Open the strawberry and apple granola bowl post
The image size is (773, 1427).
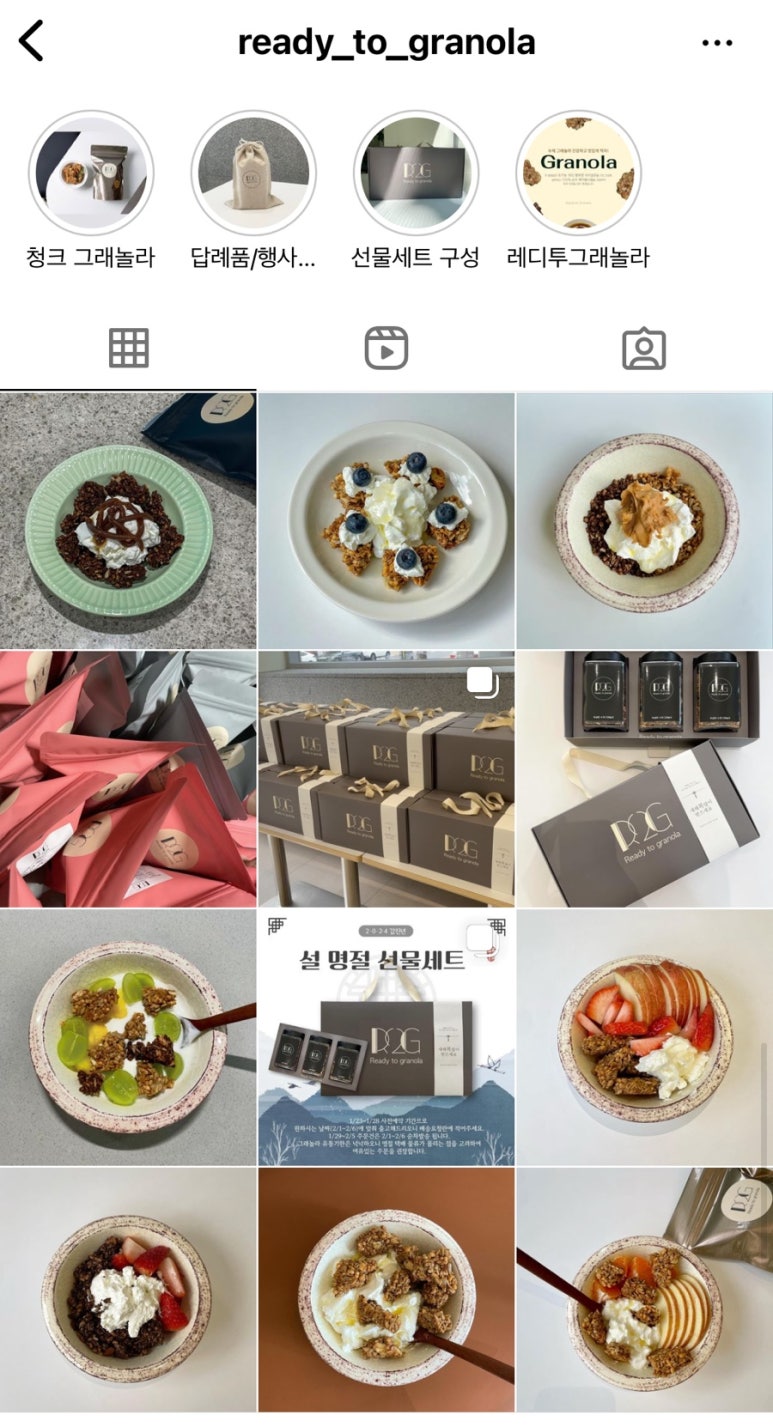[x=645, y=1037]
